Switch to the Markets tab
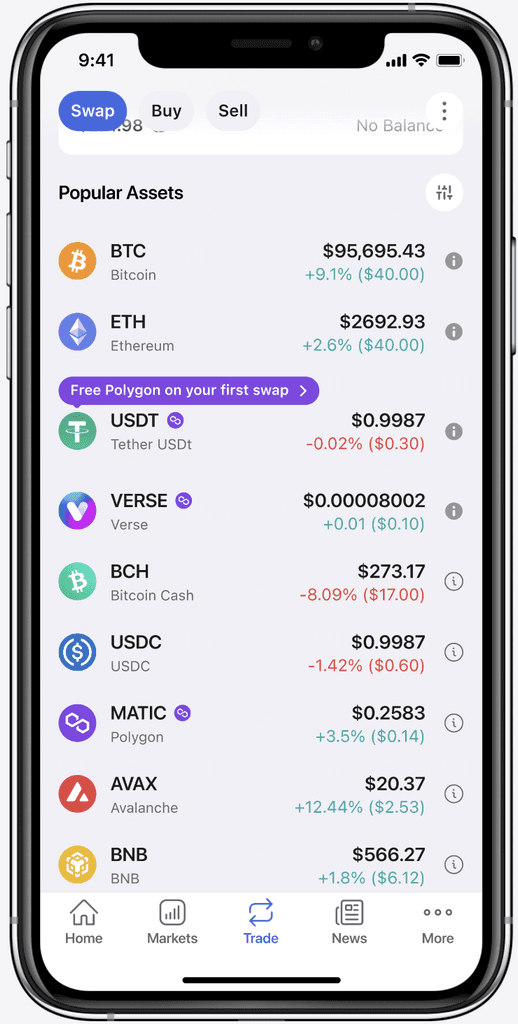Screen dimensions: 518x1024 click(172, 922)
